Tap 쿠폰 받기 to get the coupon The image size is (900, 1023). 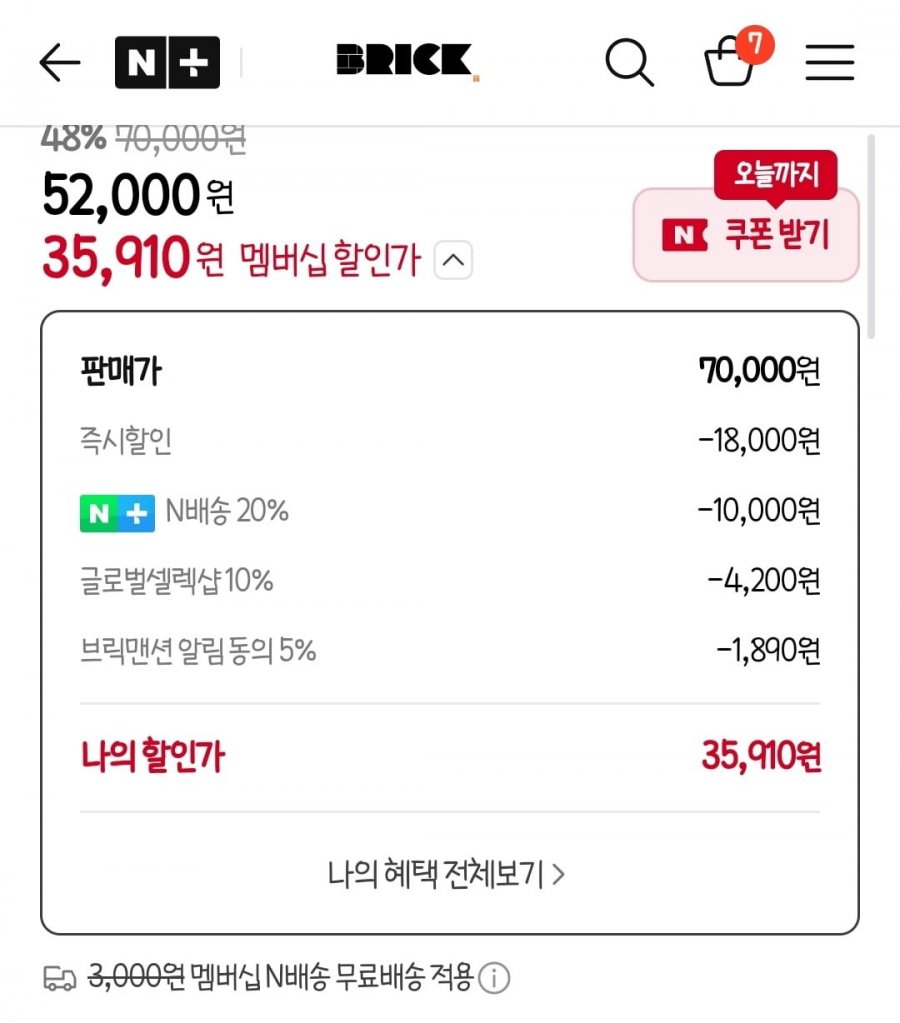click(x=747, y=236)
